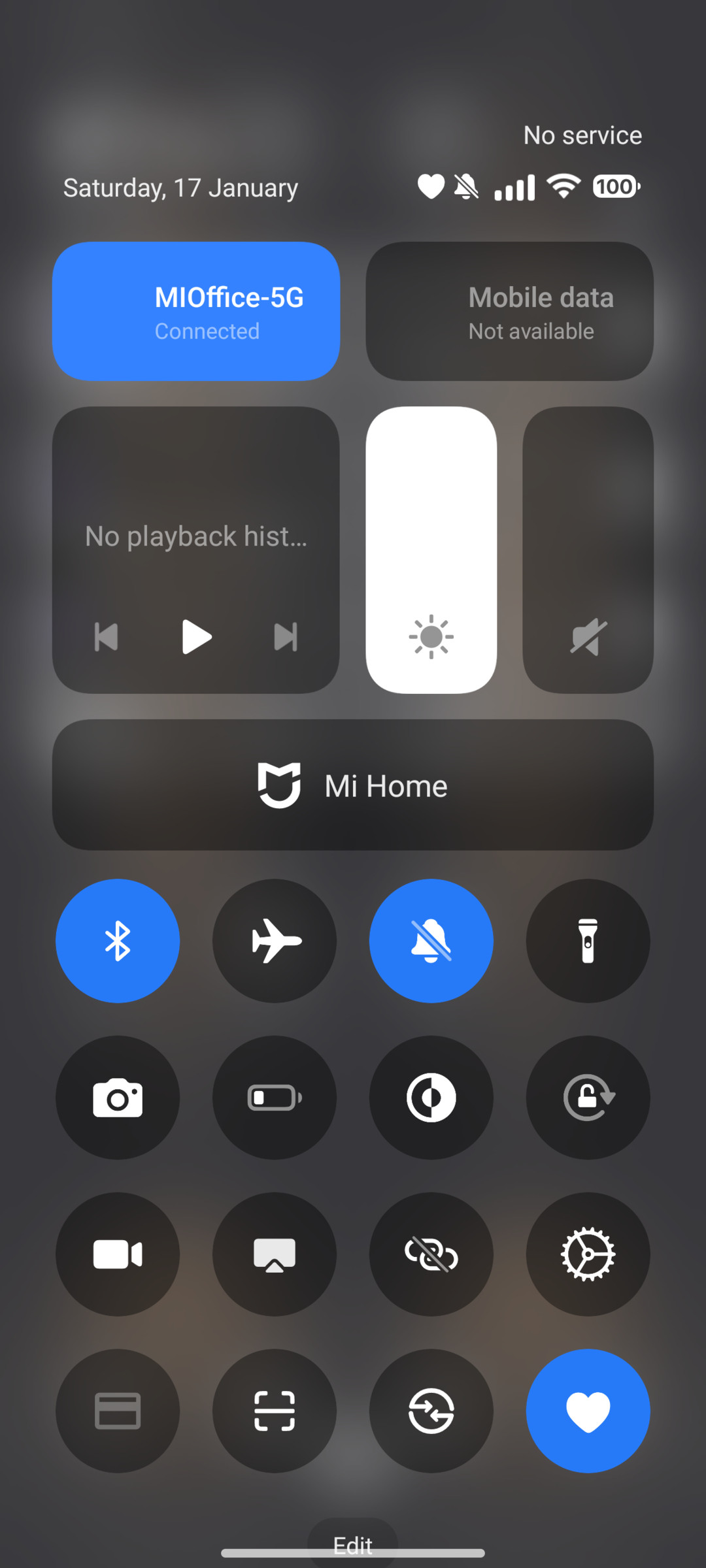Toggle Battery saver mode

275,1097
